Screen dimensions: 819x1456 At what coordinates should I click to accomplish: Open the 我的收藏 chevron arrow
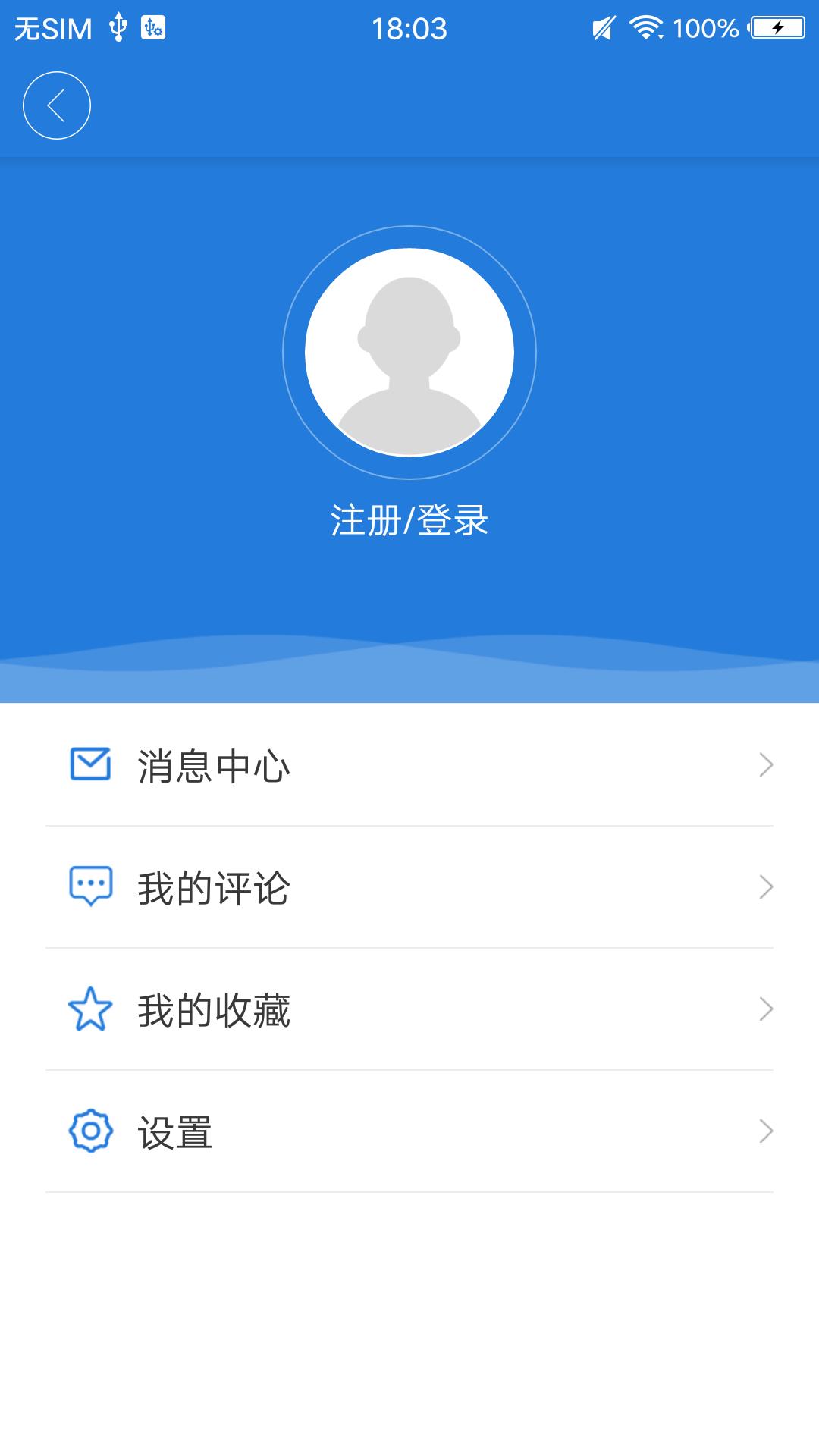pos(766,1009)
